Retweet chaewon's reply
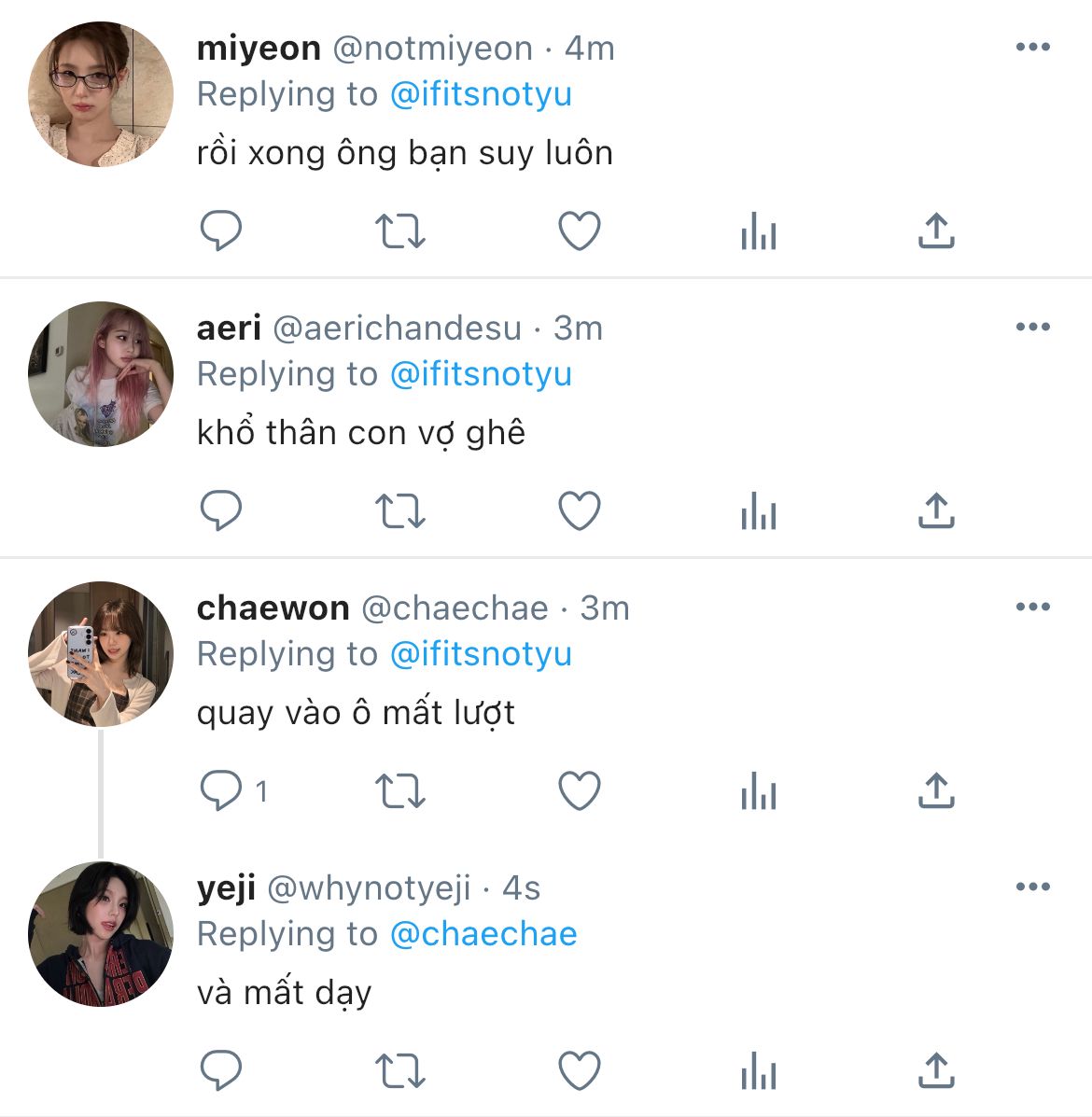This screenshot has width=1092, height=1117. (399, 790)
